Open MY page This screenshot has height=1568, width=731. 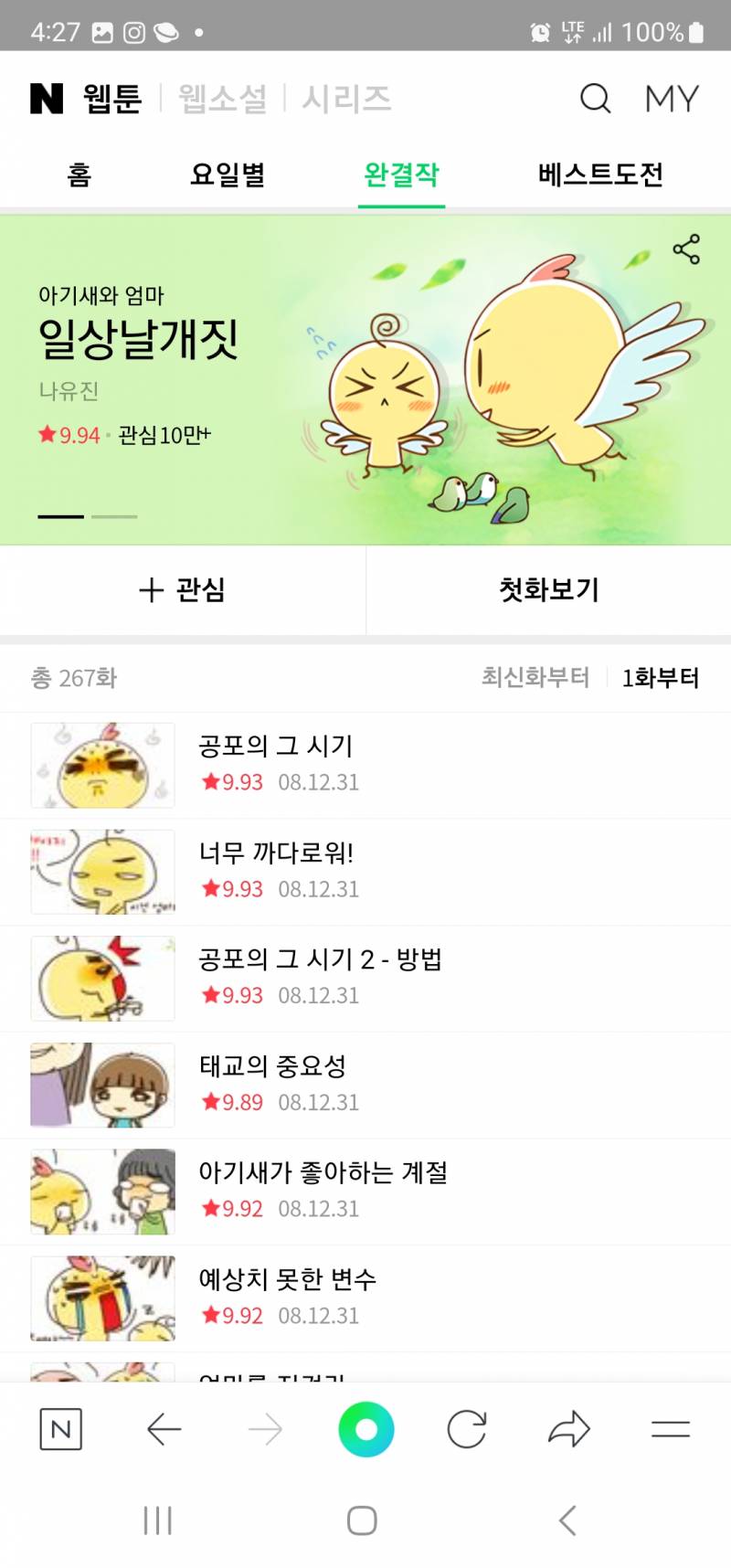point(672,98)
